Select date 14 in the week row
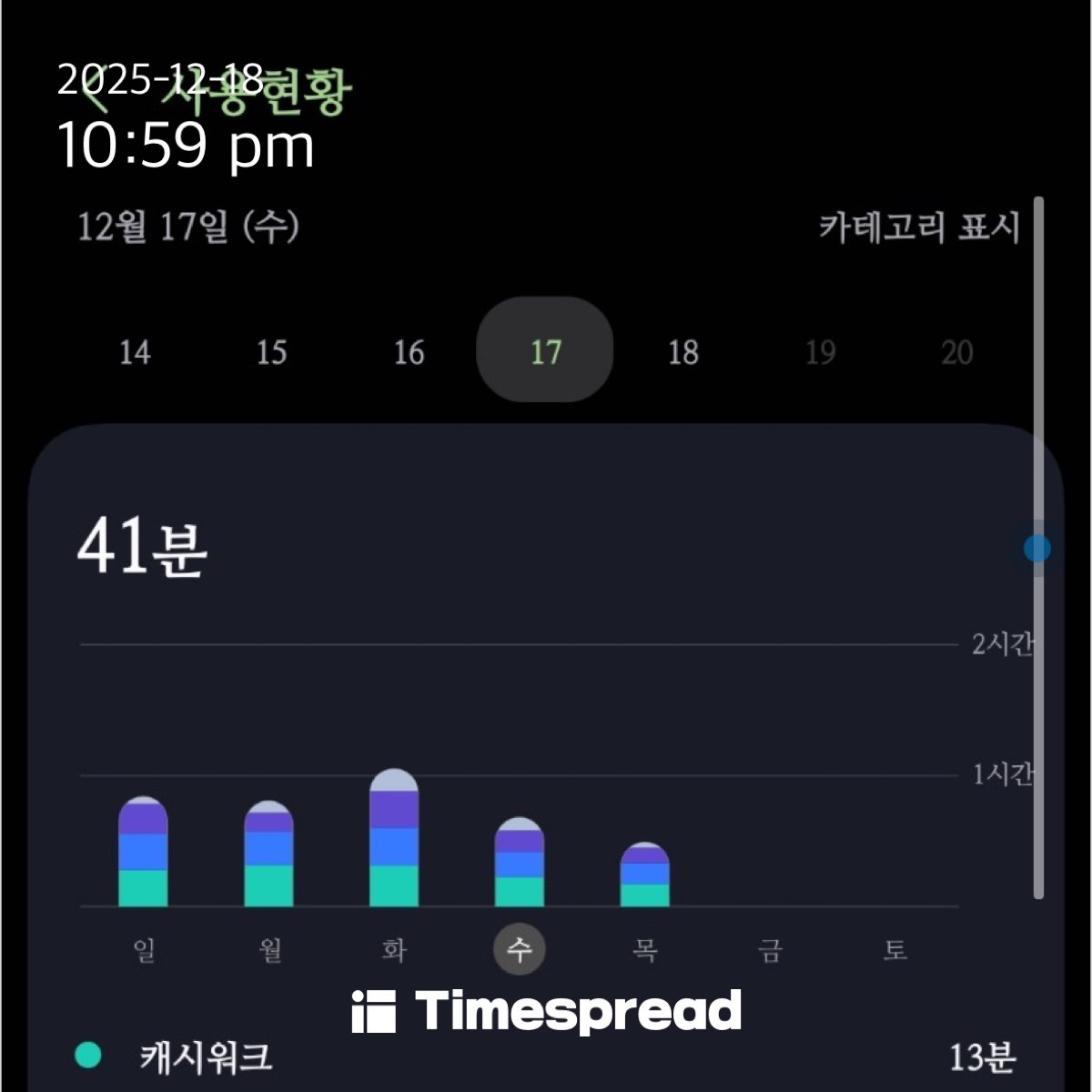The image size is (1092, 1092). click(x=135, y=352)
